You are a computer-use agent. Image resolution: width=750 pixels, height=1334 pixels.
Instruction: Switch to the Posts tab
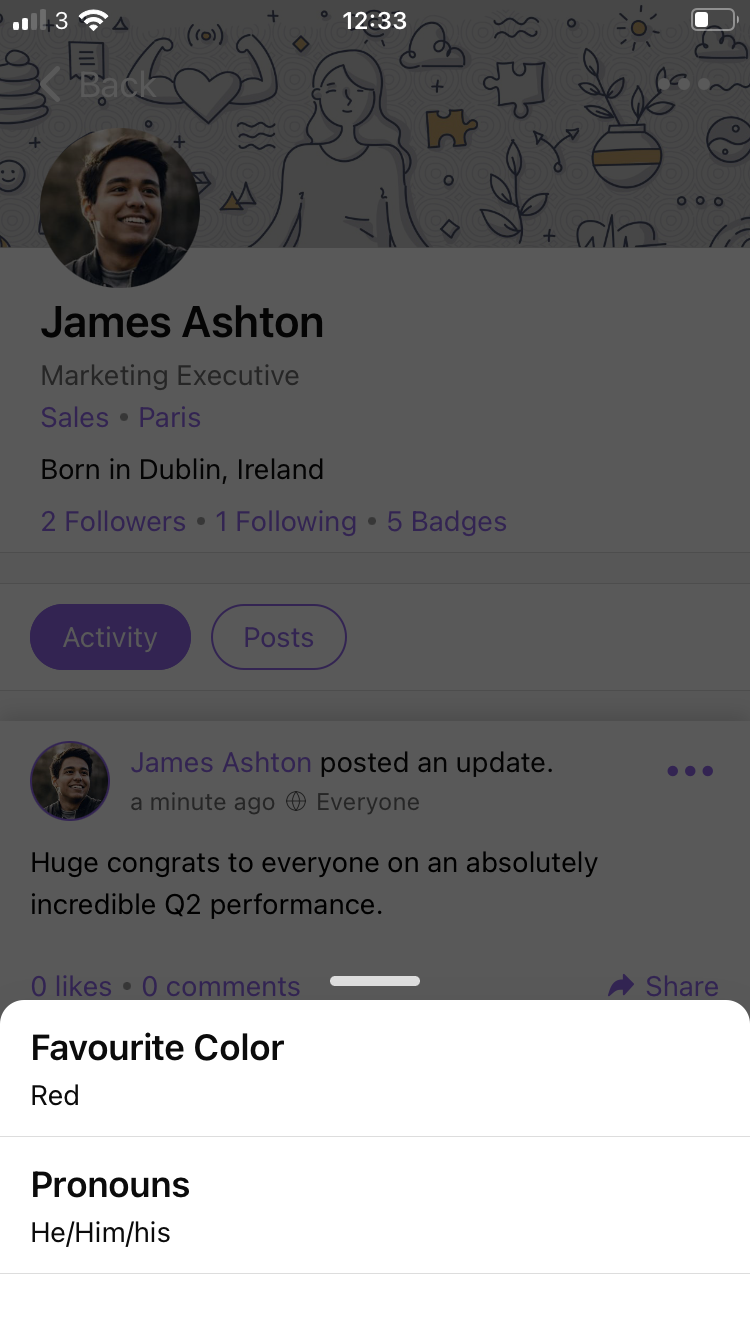278,637
